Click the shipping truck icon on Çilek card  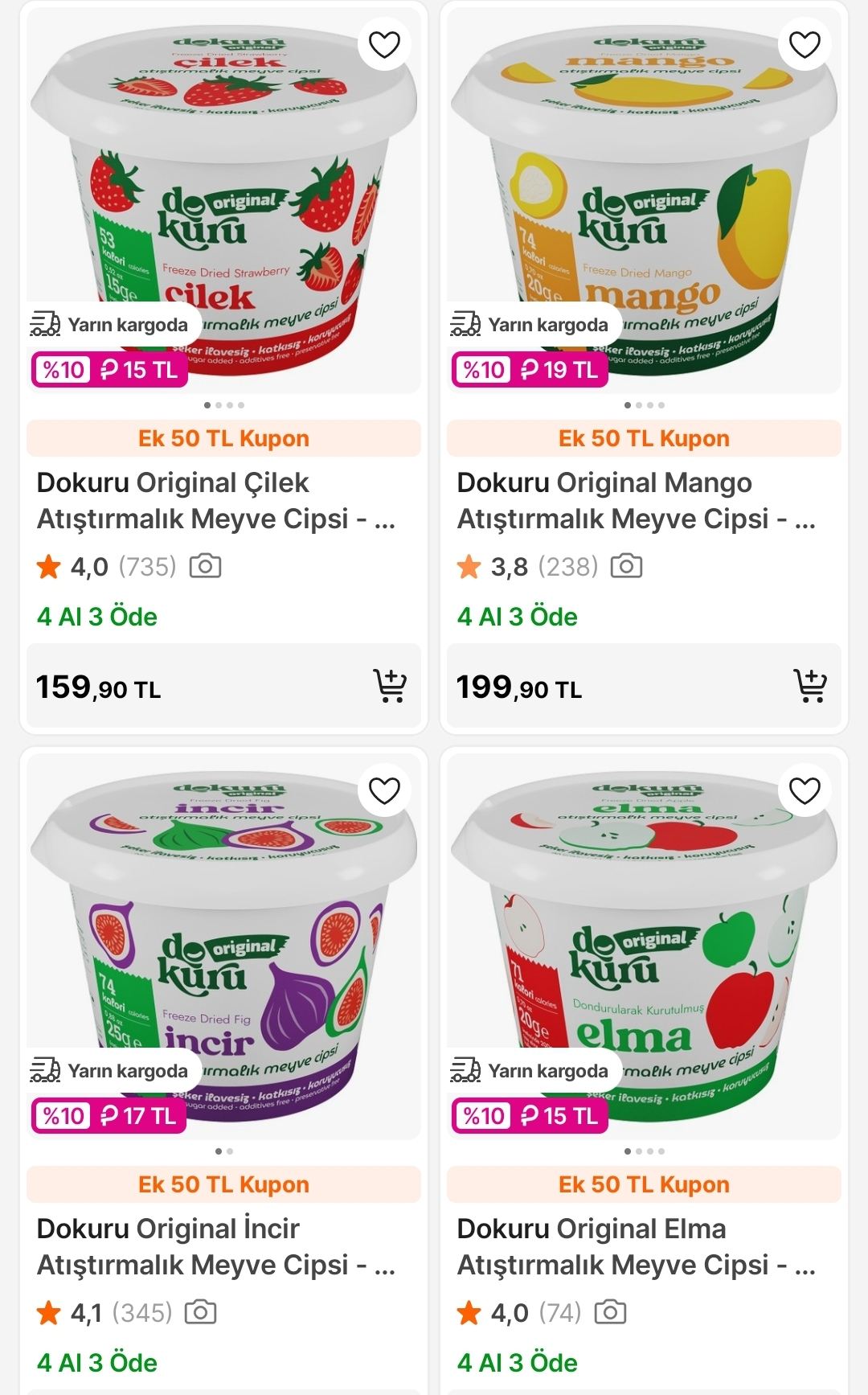click(46, 325)
